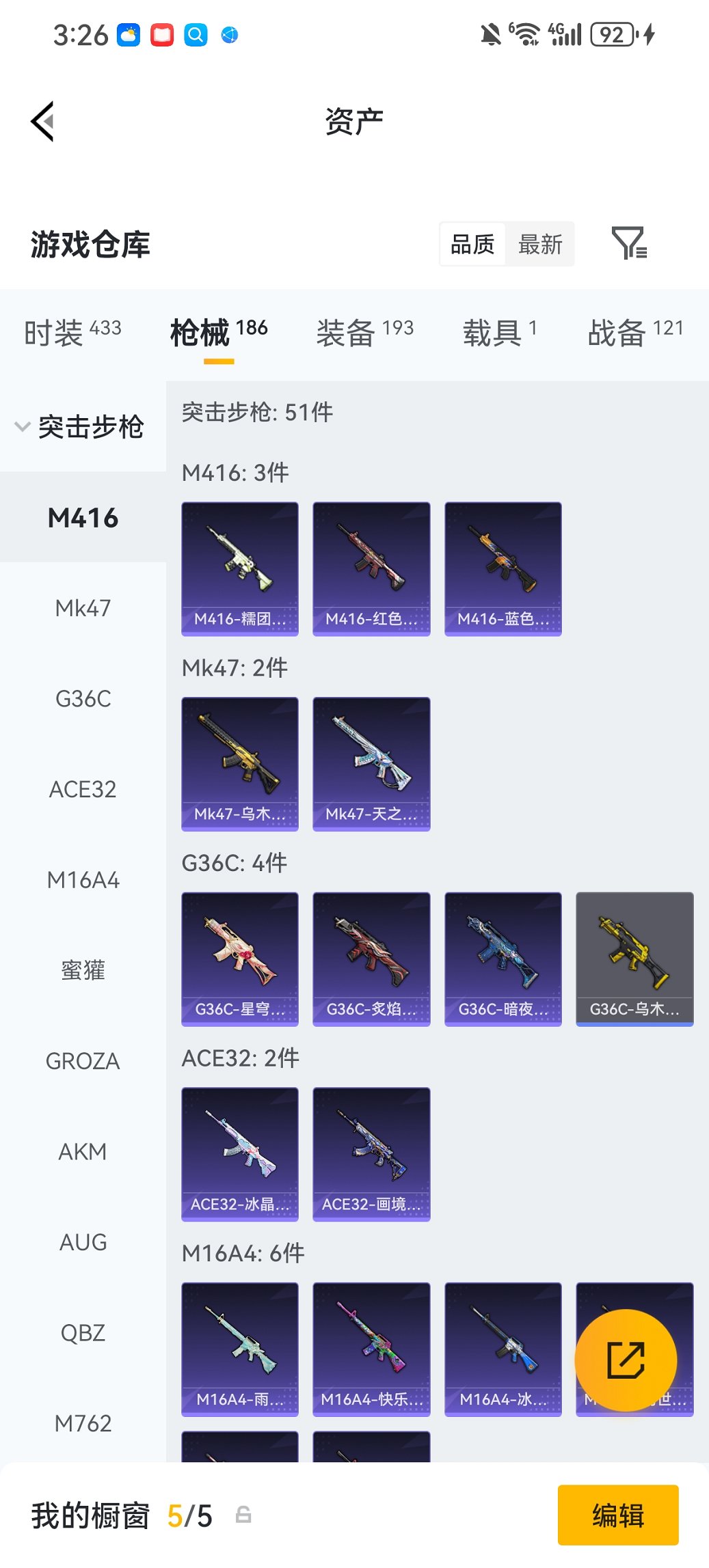
Task: Sort the warehouse by 品质
Action: (472, 244)
